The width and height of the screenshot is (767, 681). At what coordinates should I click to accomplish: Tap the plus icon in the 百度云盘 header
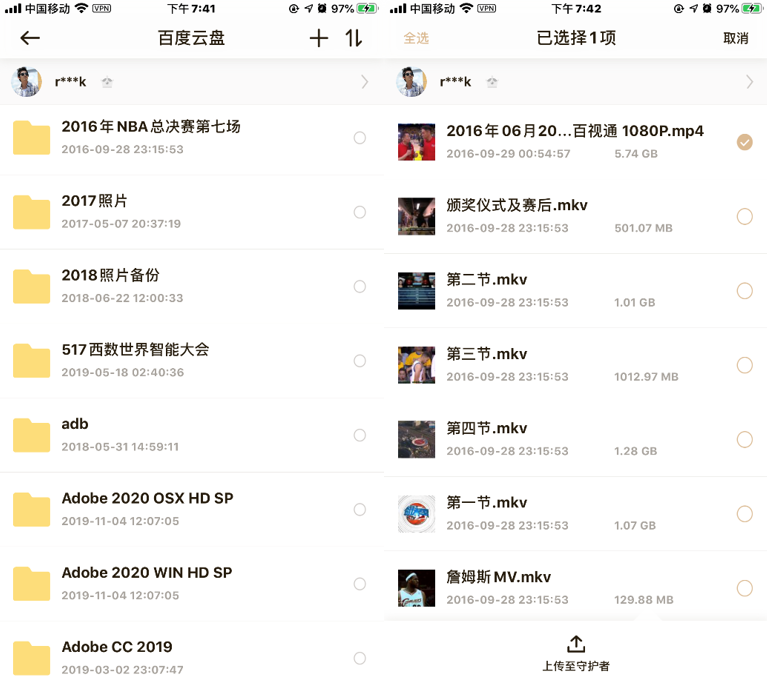click(x=318, y=38)
